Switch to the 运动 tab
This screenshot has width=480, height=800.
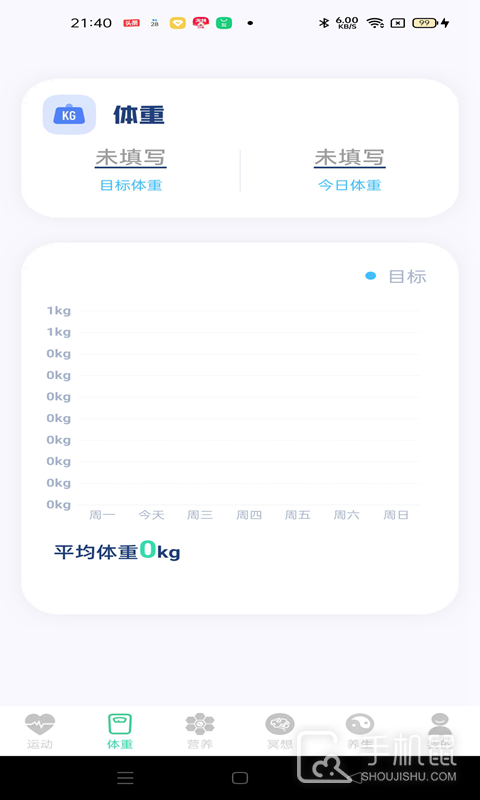coord(40,731)
